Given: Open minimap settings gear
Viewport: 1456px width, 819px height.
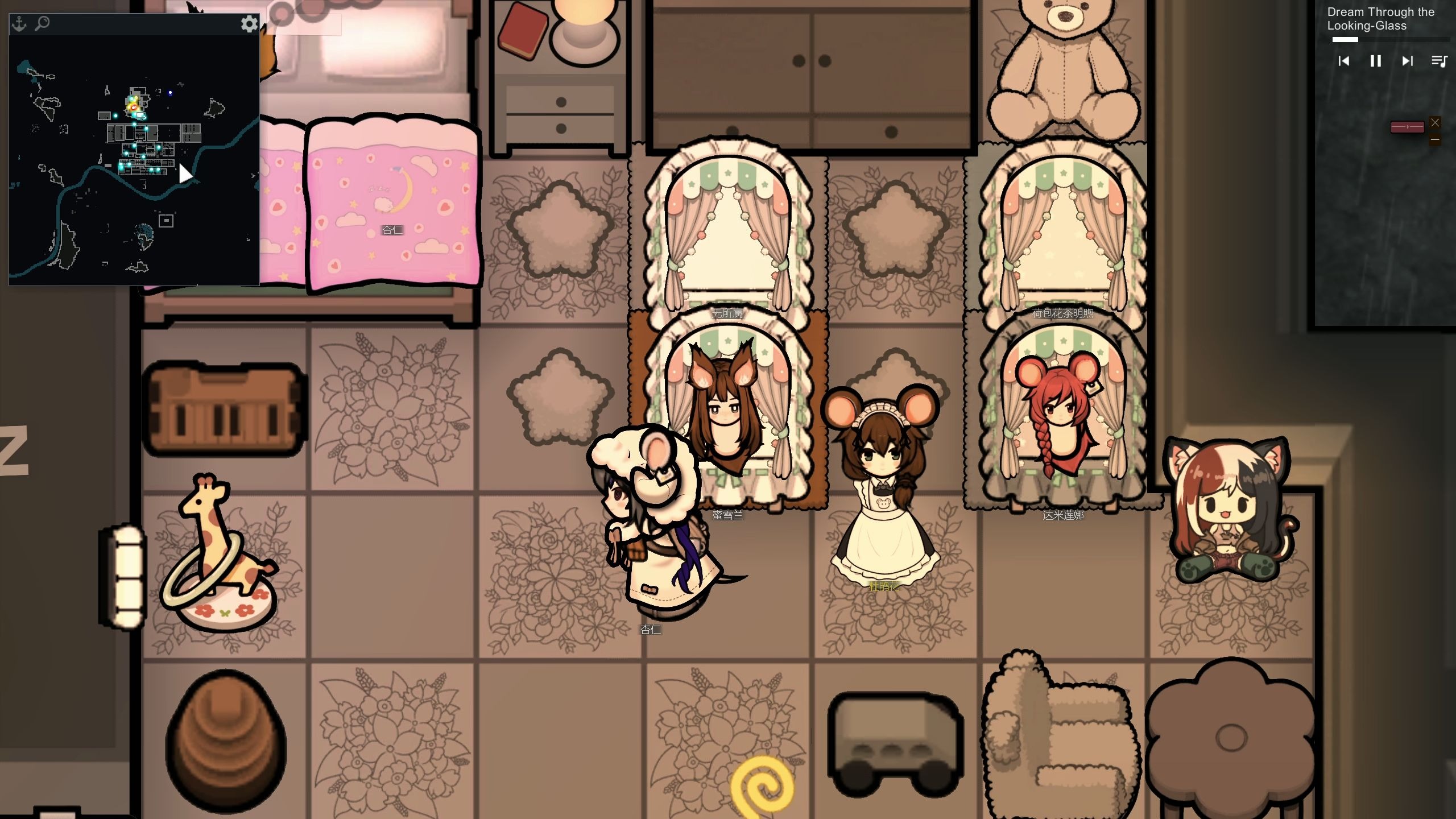Looking at the screenshot, I should (249, 24).
